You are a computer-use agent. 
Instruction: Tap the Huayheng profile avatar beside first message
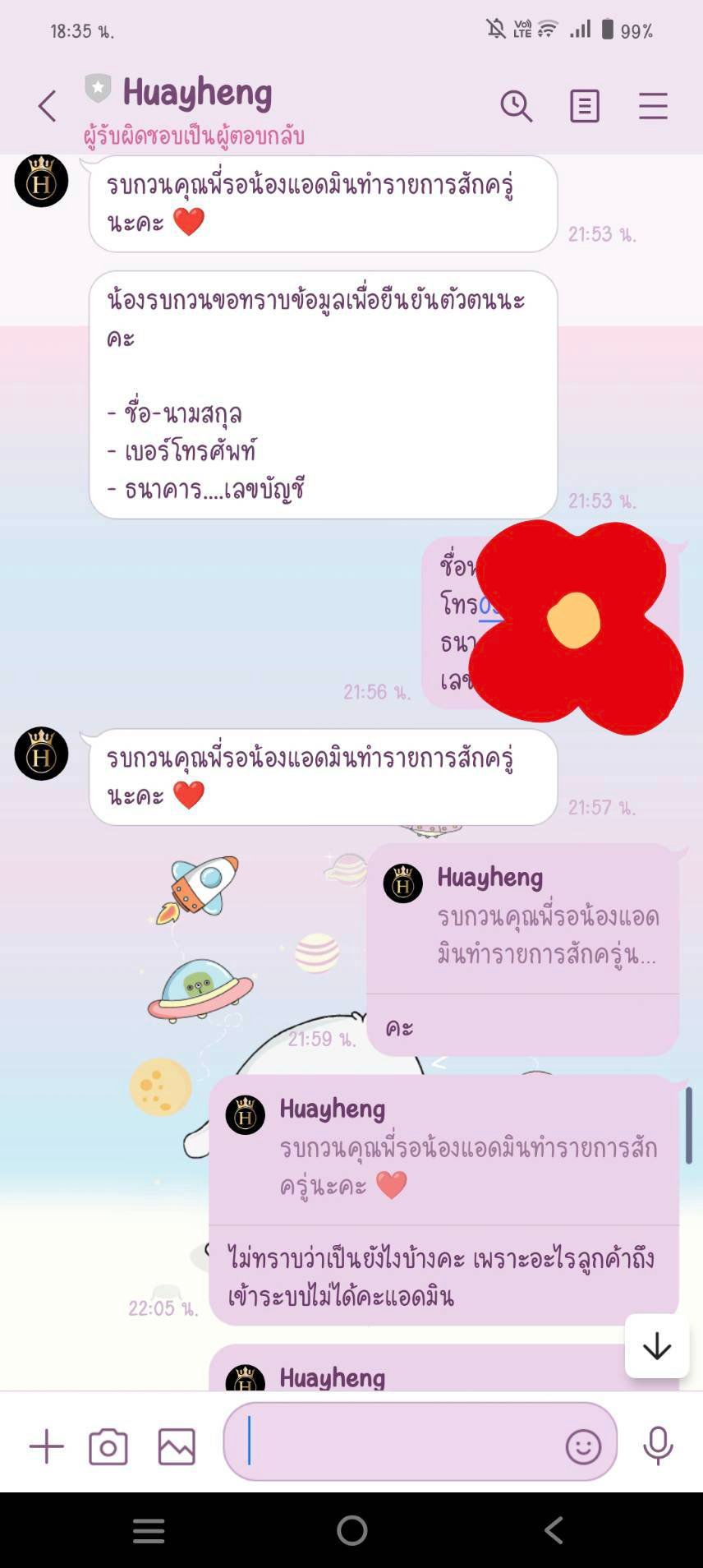[41, 180]
